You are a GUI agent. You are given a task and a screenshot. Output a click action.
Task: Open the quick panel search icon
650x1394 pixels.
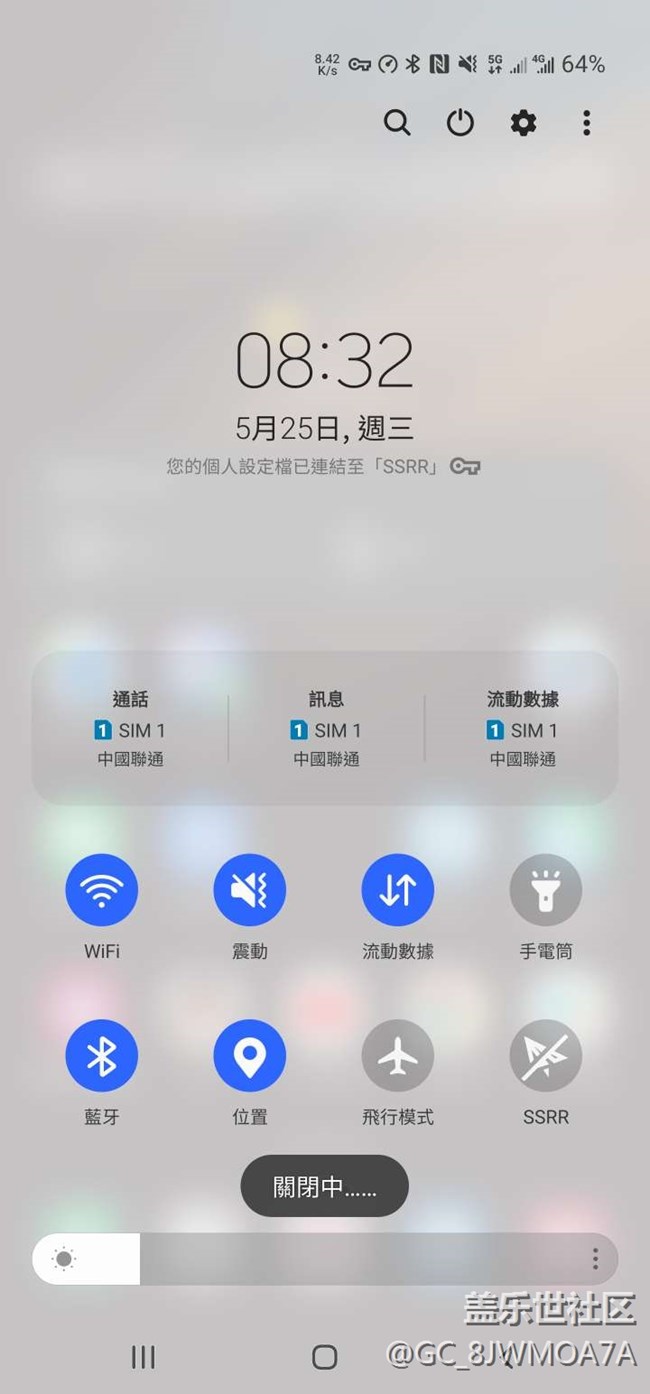pyautogui.click(x=397, y=123)
